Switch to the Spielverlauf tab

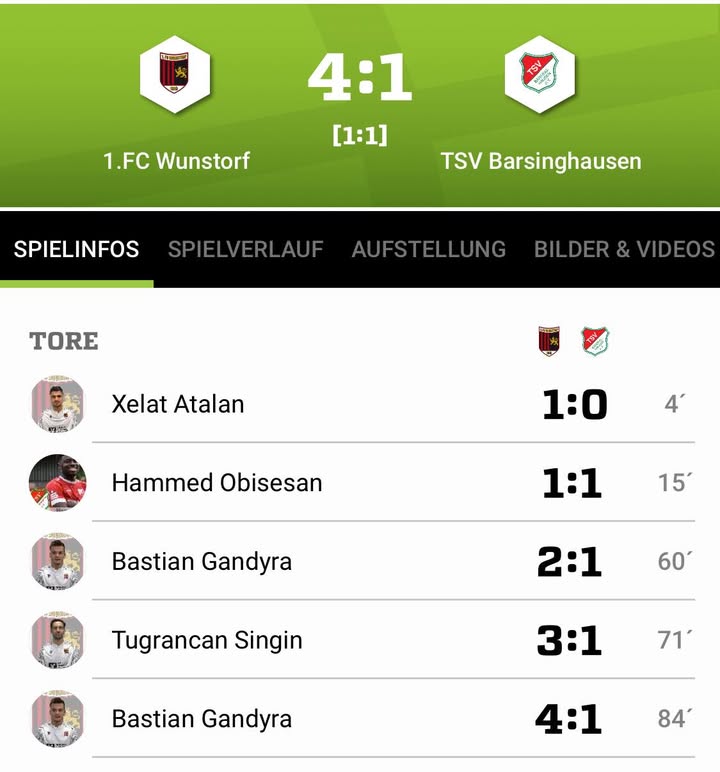[x=245, y=249]
